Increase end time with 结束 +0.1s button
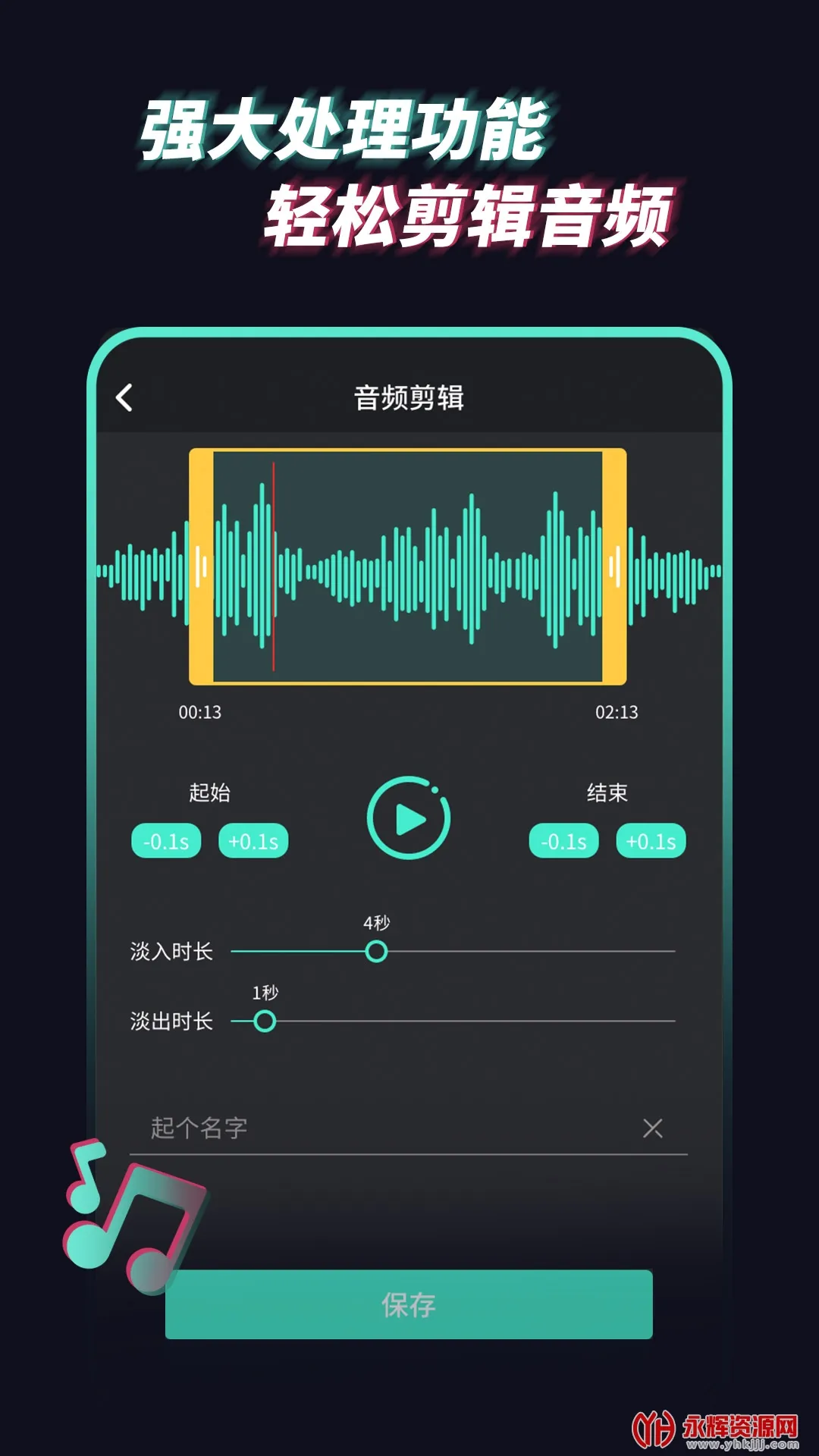This screenshot has height=1456, width=819. pyautogui.click(x=652, y=840)
